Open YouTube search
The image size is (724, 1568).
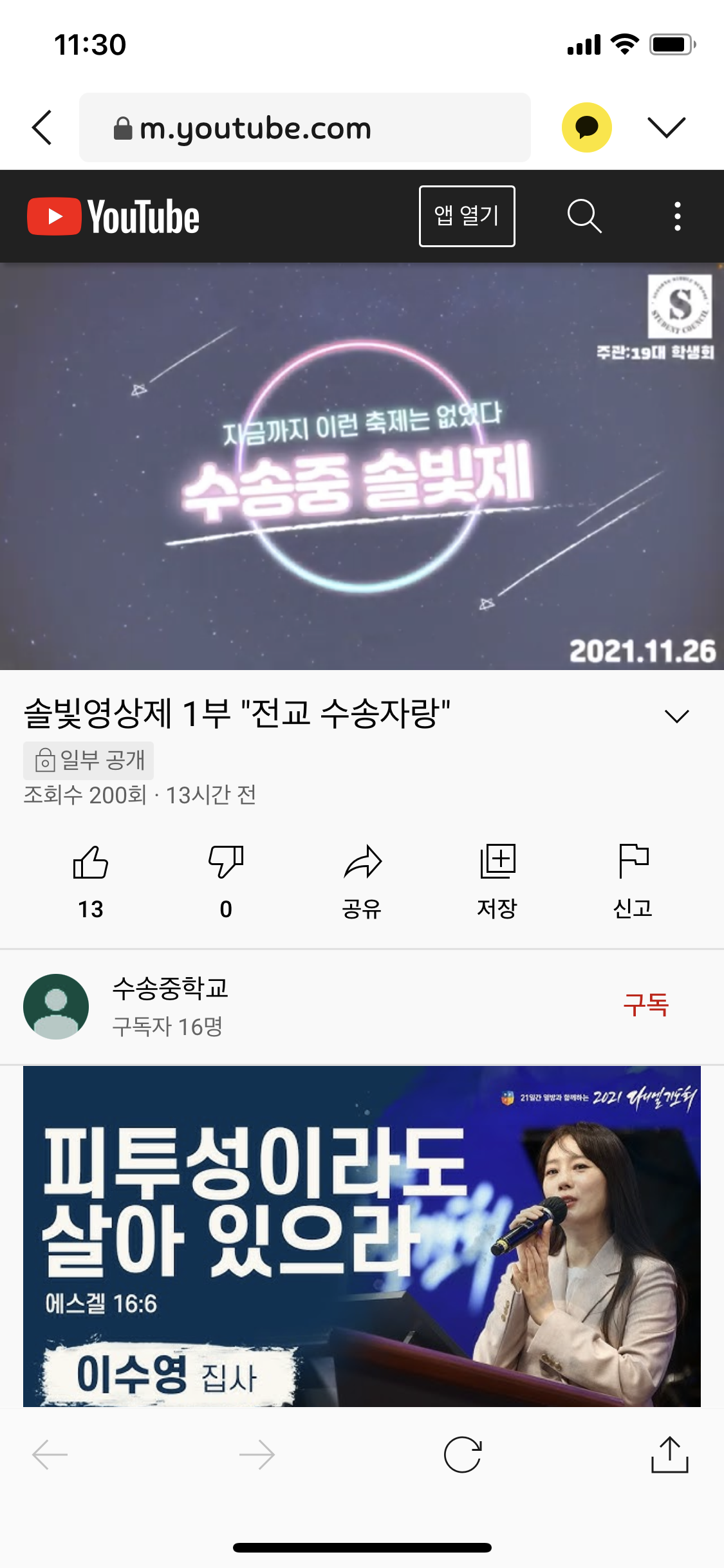[x=584, y=216]
